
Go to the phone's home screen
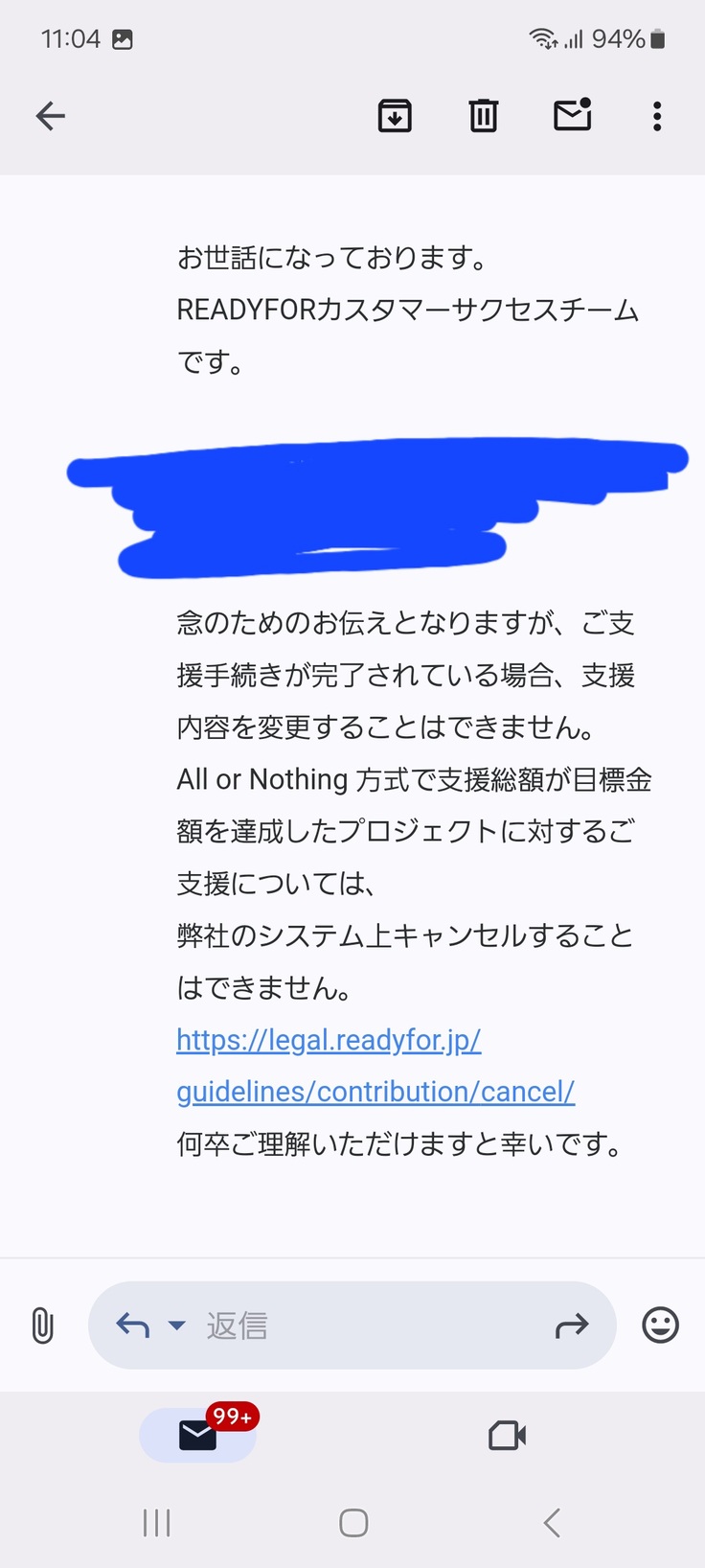(353, 1523)
